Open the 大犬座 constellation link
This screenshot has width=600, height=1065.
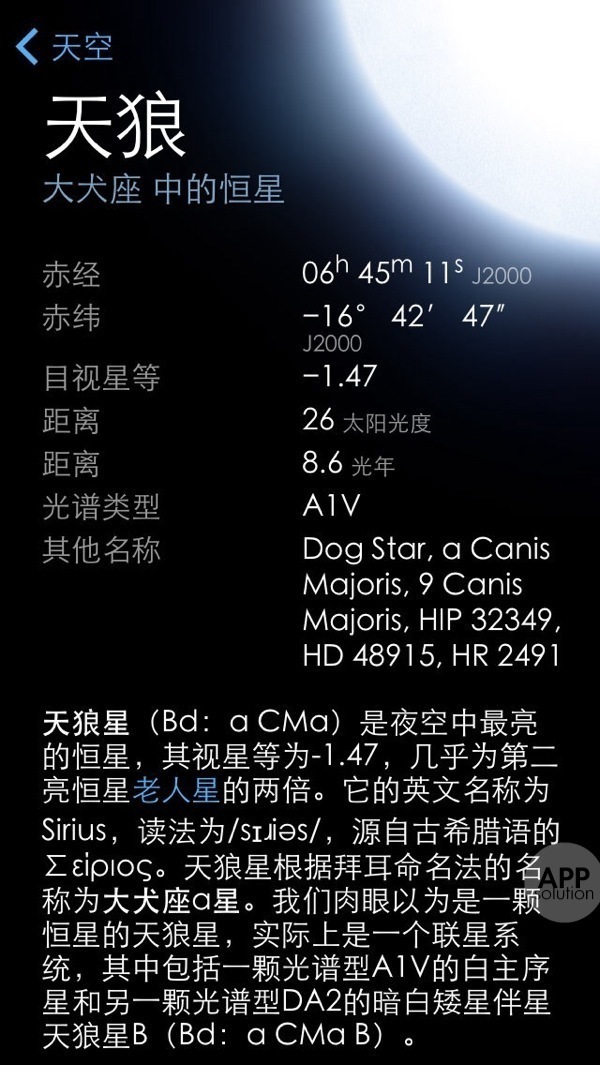pos(92,189)
